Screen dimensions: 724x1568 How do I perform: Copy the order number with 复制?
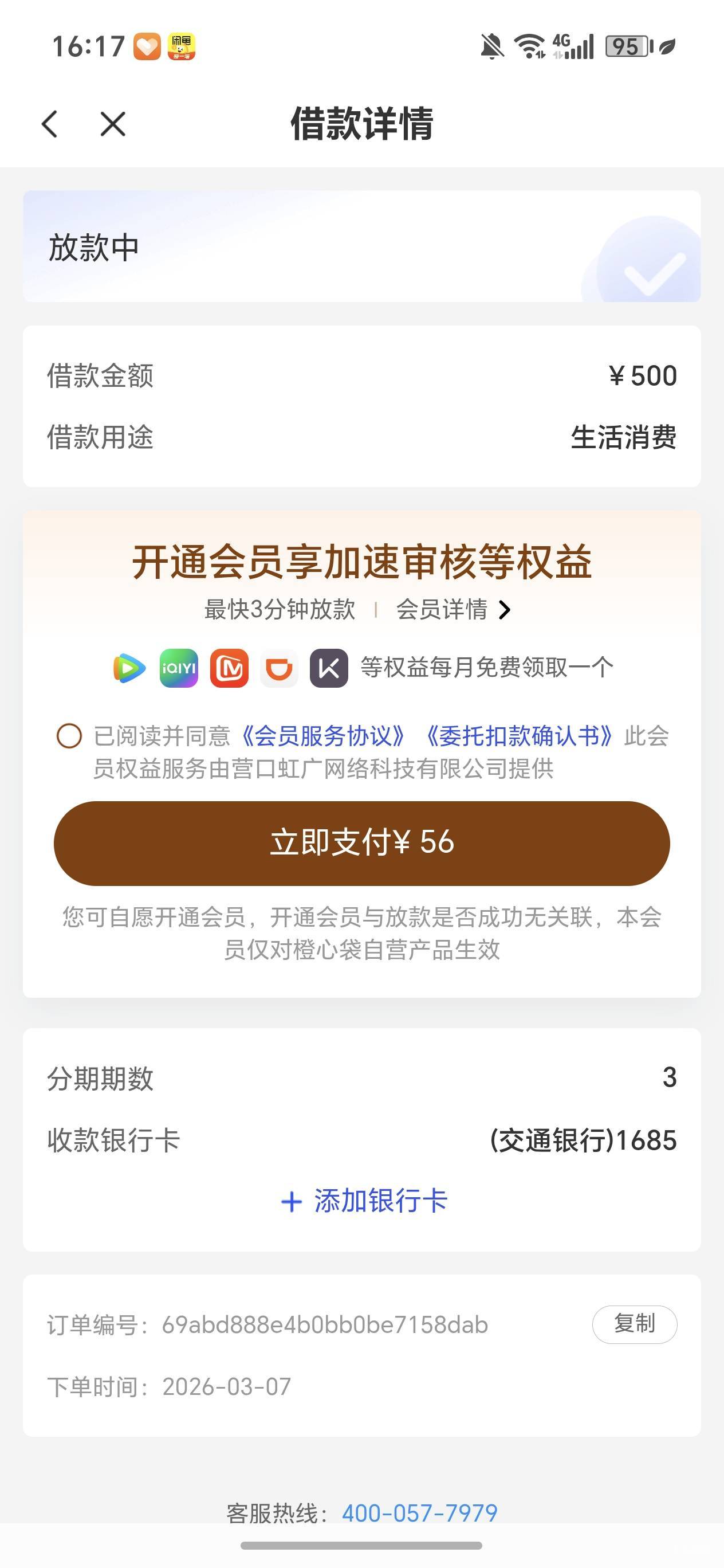pos(635,1324)
